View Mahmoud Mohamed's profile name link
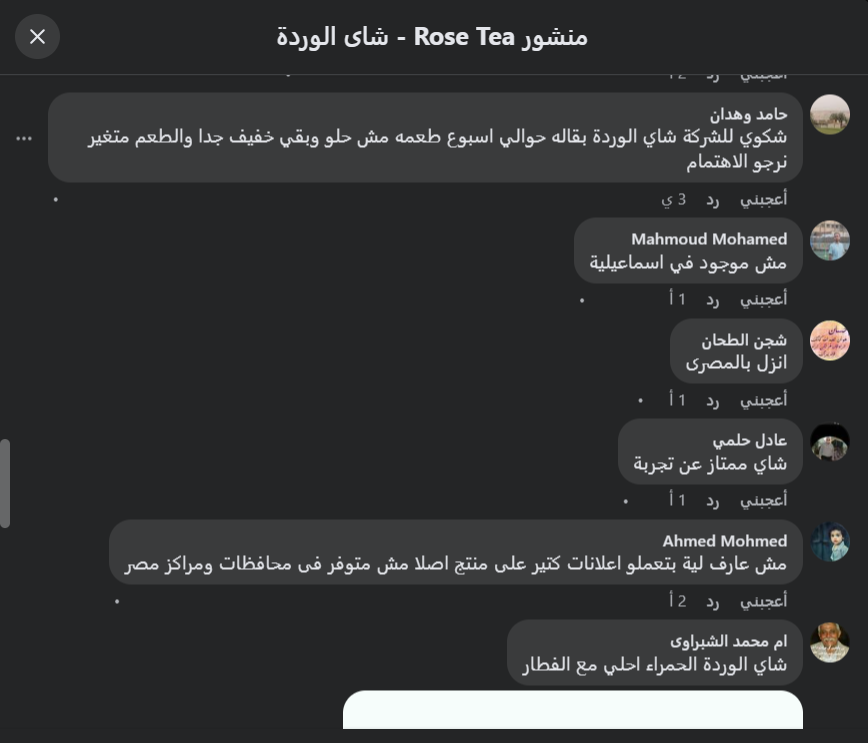The image size is (868, 743). point(708,239)
